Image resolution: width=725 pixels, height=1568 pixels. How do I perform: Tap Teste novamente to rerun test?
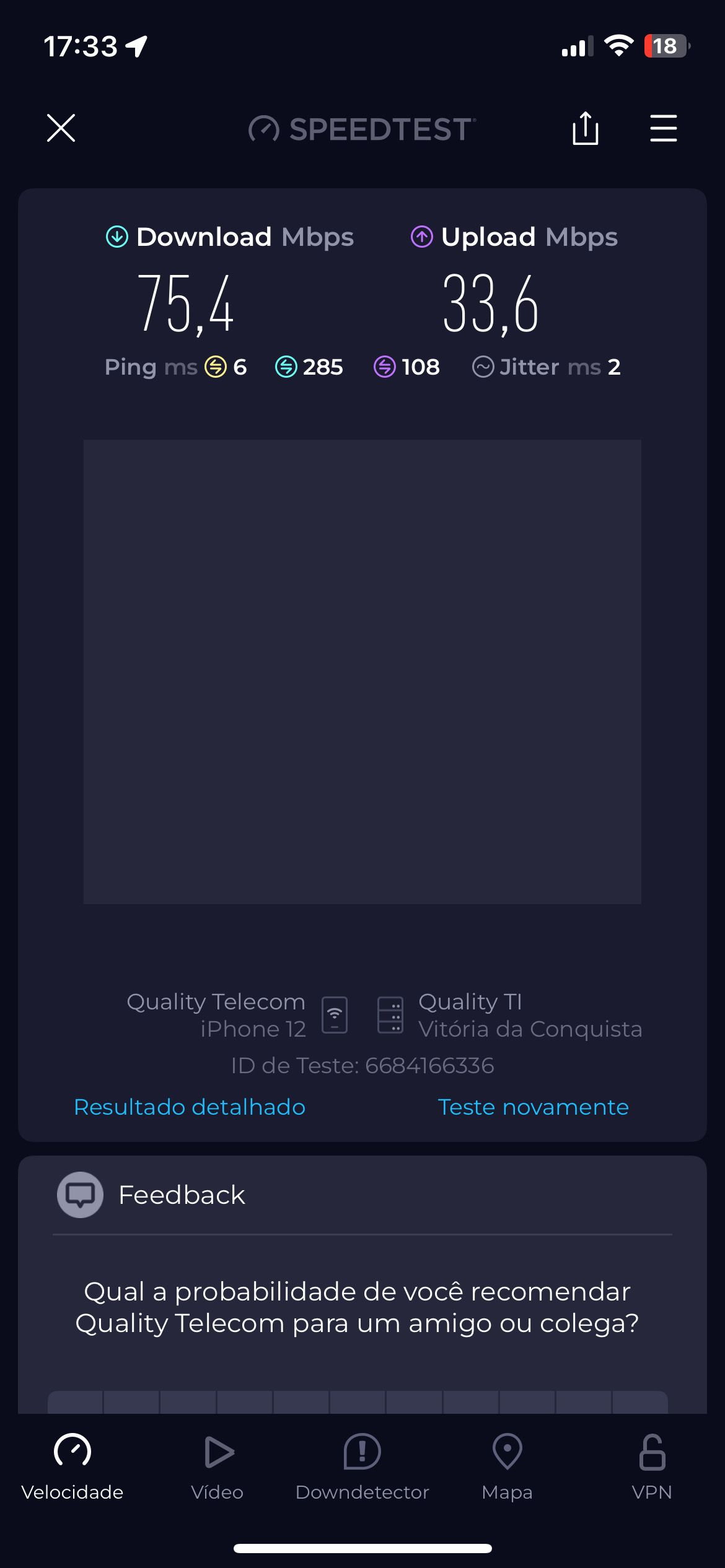pos(533,1107)
